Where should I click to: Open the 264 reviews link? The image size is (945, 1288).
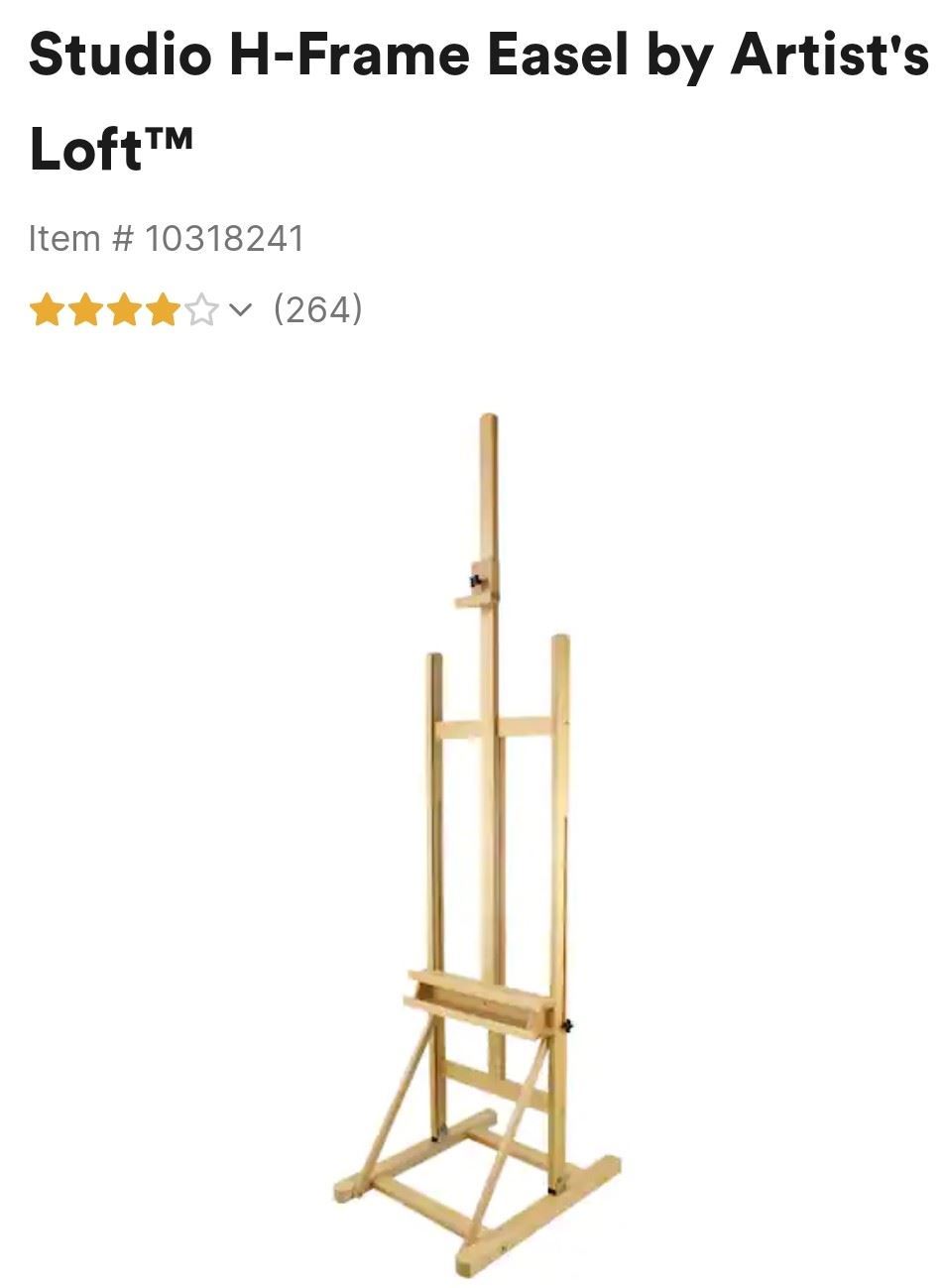coord(317,309)
